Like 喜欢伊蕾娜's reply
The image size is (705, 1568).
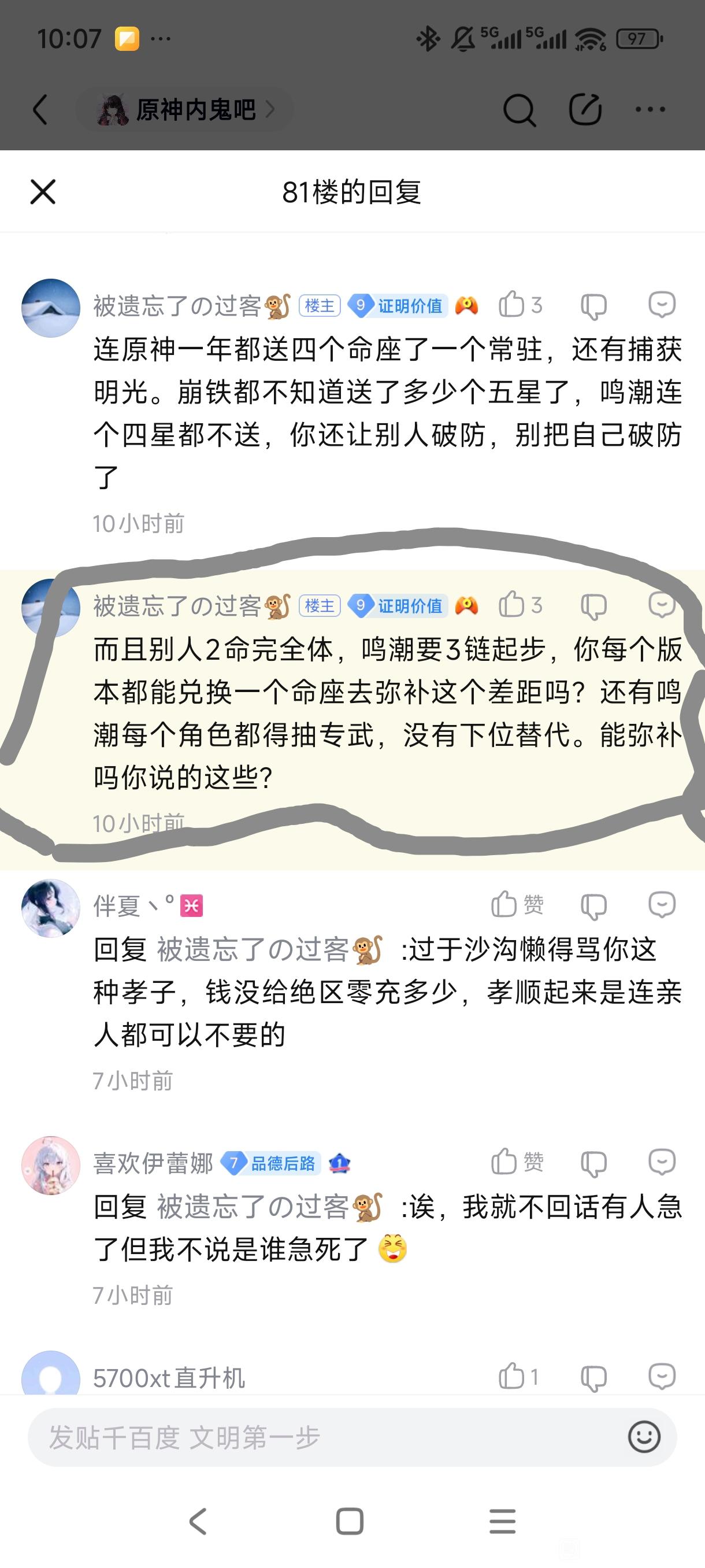pos(518,1162)
